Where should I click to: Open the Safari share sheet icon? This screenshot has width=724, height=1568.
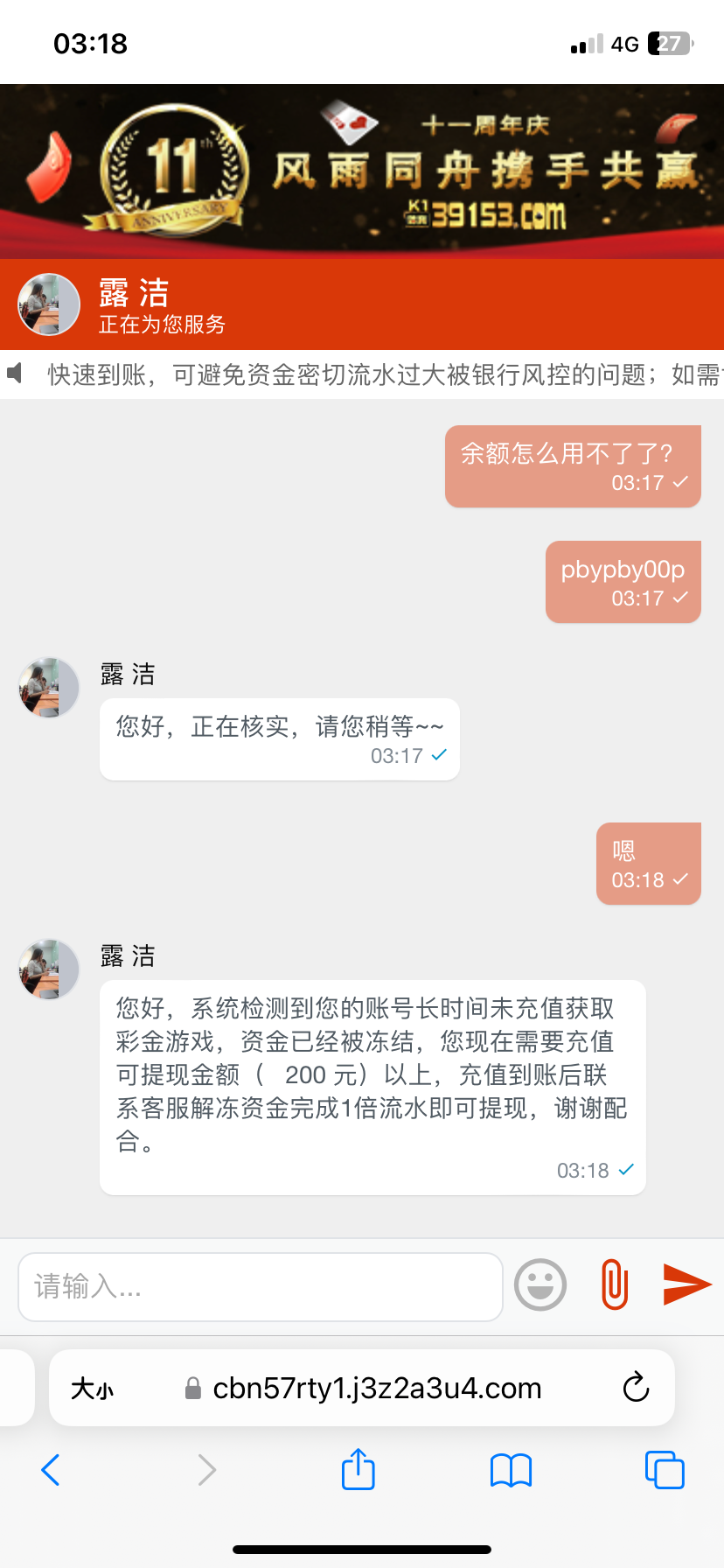pyautogui.click(x=358, y=1470)
